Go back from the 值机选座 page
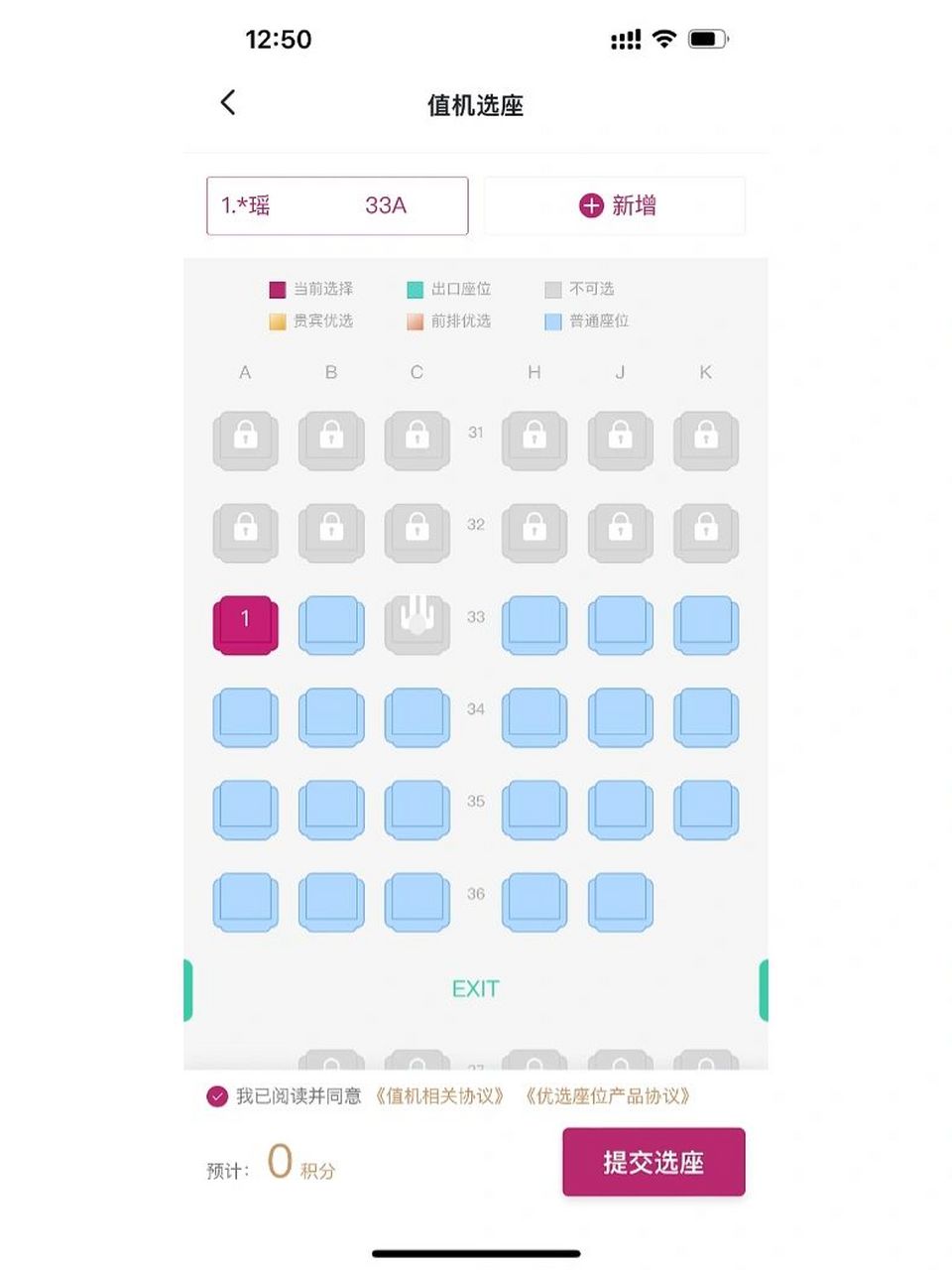This screenshot has width=952, height=1270. click(x=228, y=103)
